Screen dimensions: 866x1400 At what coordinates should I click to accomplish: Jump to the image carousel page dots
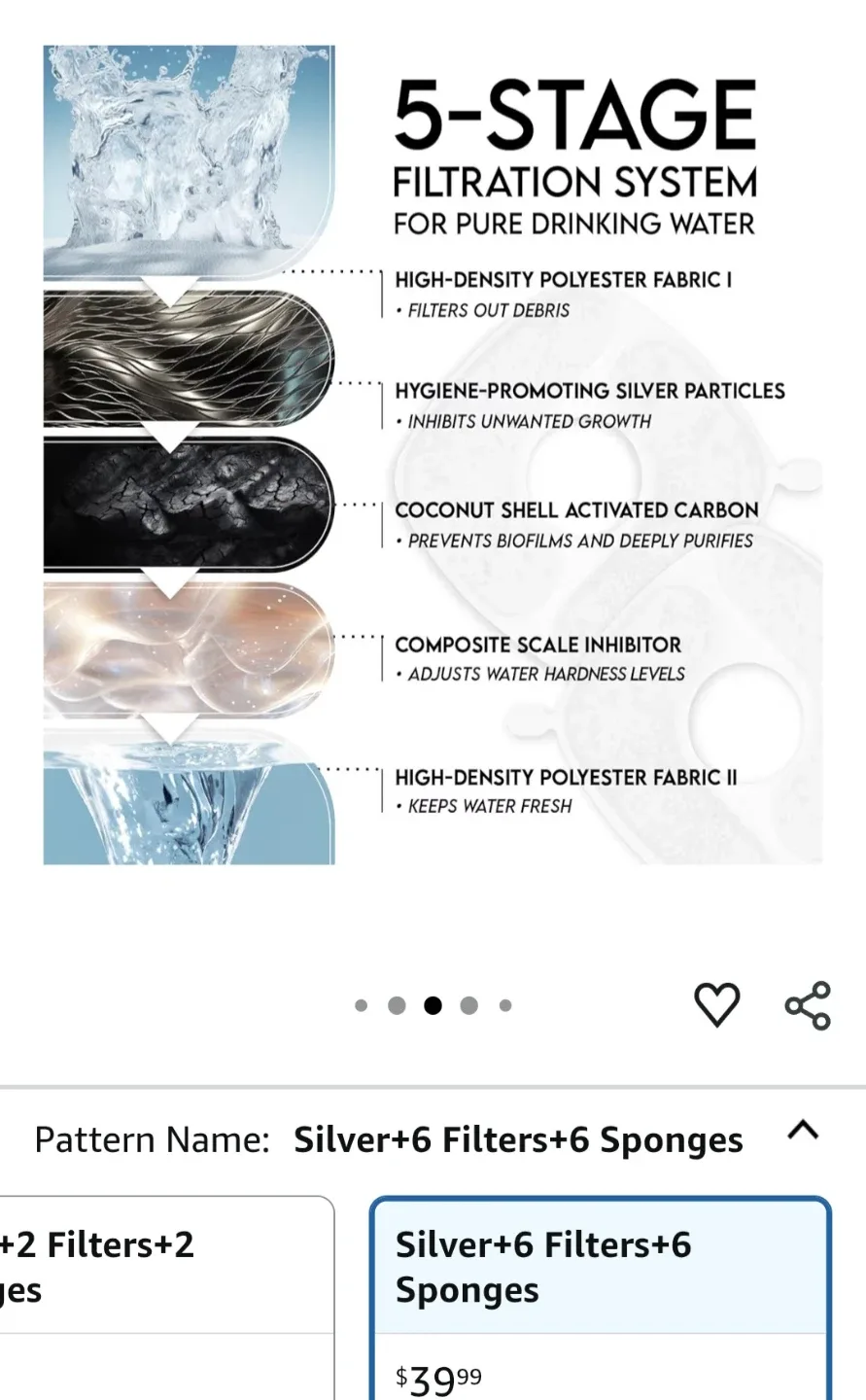point(433,1005)
